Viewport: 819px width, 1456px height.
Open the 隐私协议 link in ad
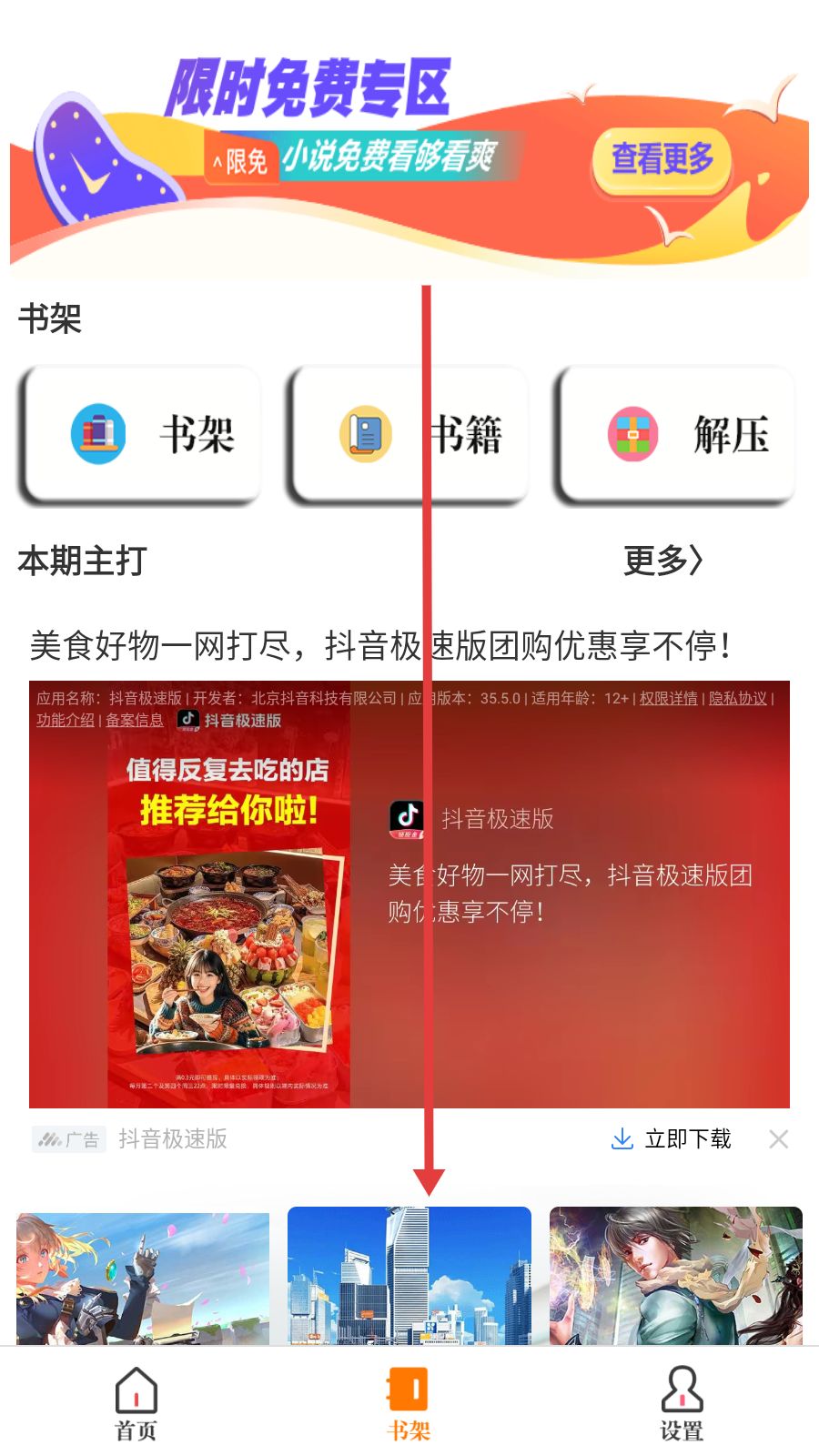(x=738, y=698)
